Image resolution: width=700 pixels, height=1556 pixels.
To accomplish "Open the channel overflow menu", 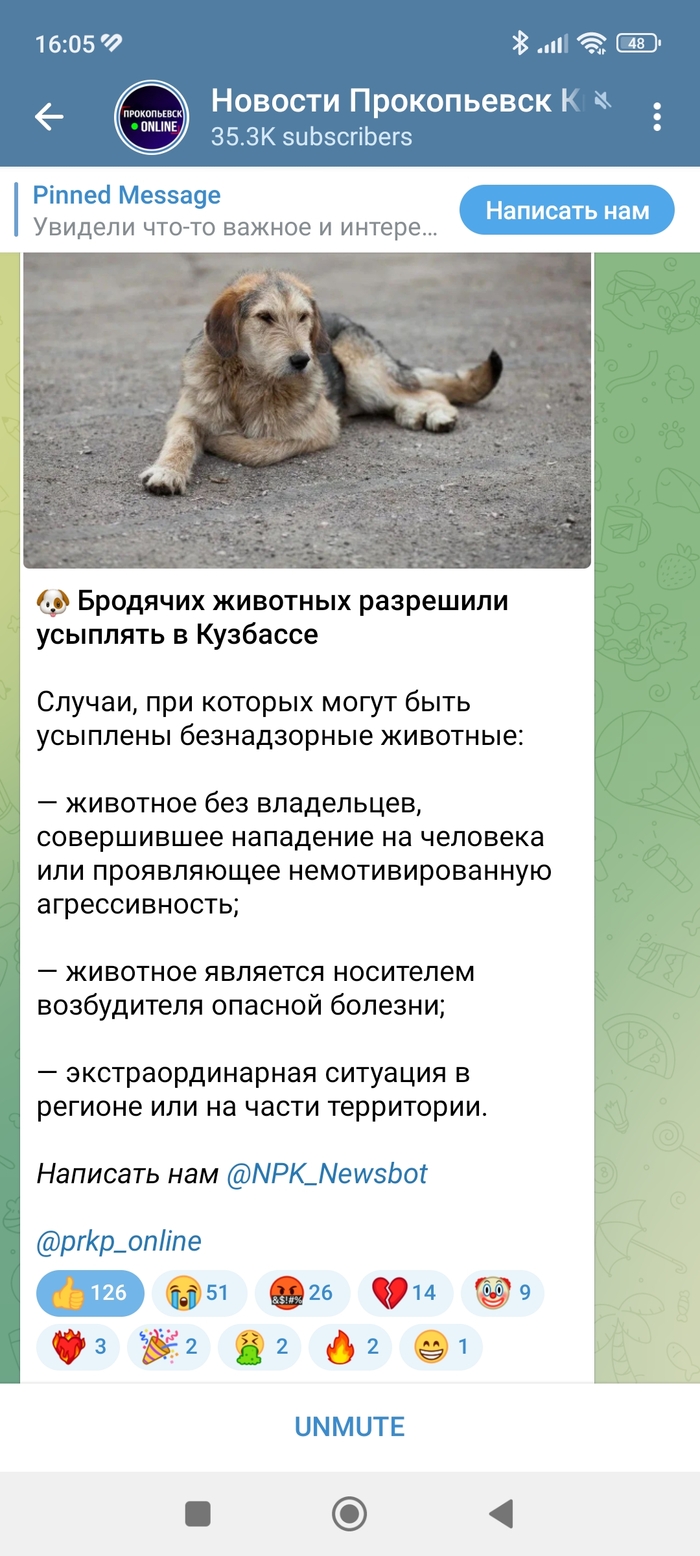I will tap(657, 117).
